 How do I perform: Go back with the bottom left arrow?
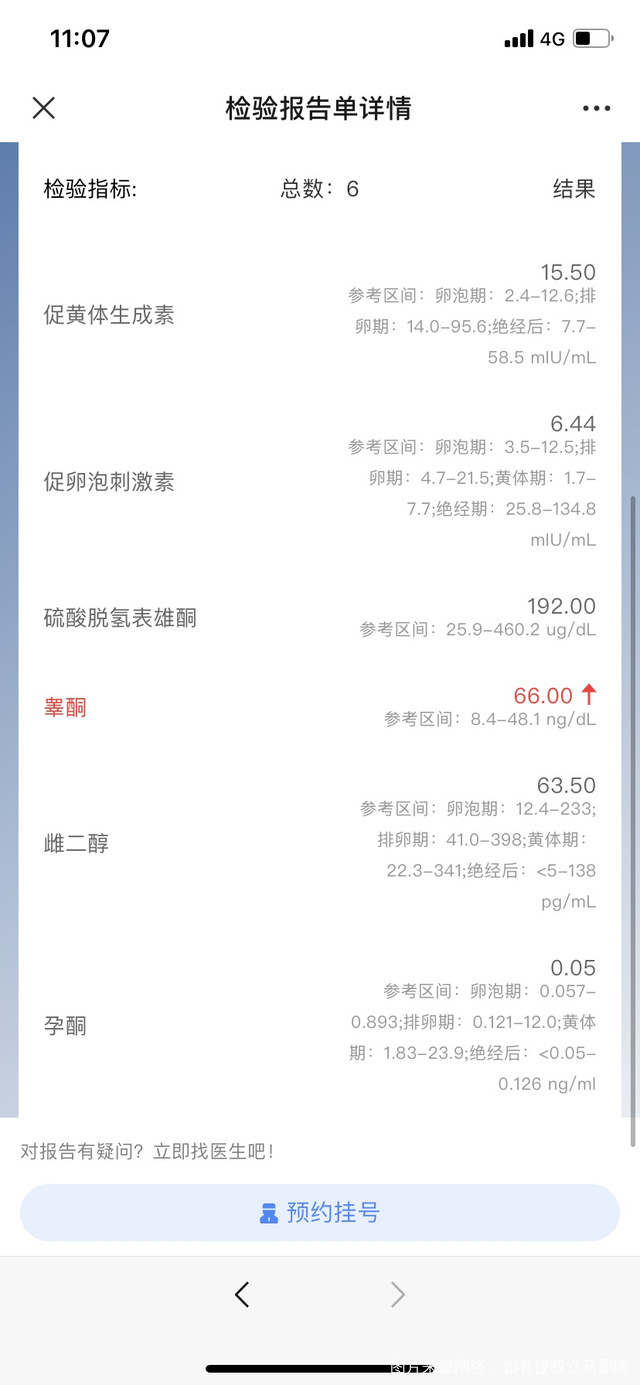[241, 1295]
